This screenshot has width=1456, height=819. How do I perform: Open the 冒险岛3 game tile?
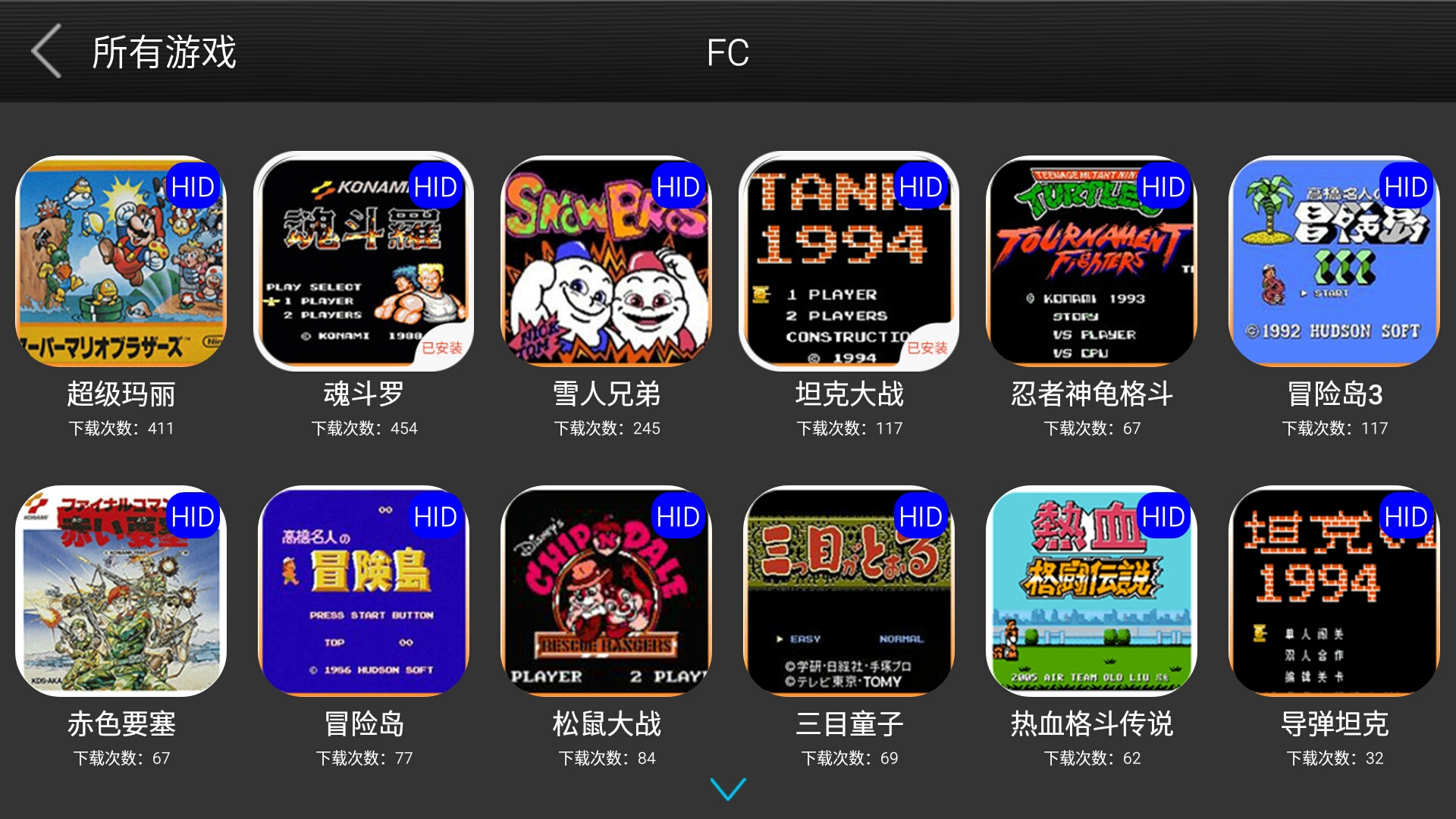[1335, 262]
